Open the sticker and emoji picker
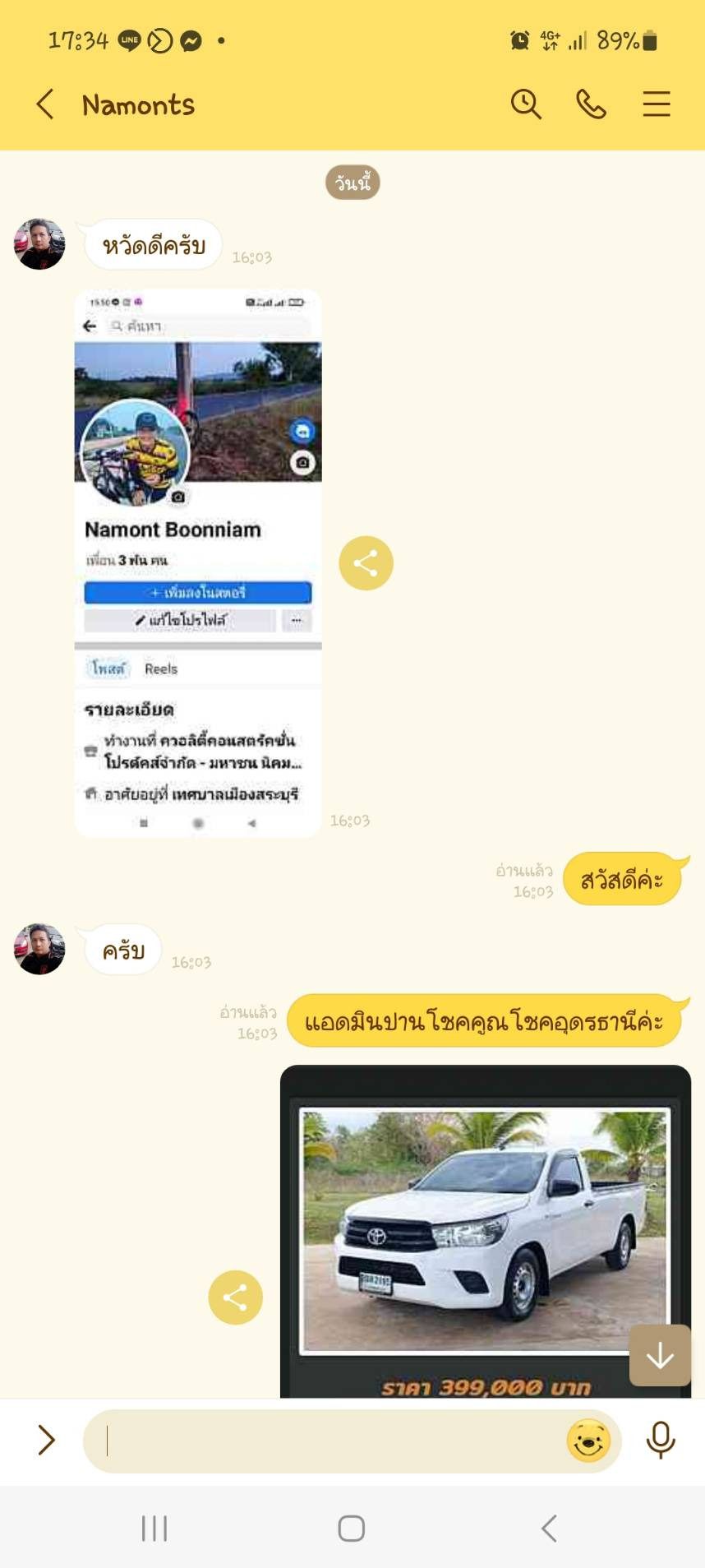The height and width of the screenshot is (1568, 705). coord(588,1441)
